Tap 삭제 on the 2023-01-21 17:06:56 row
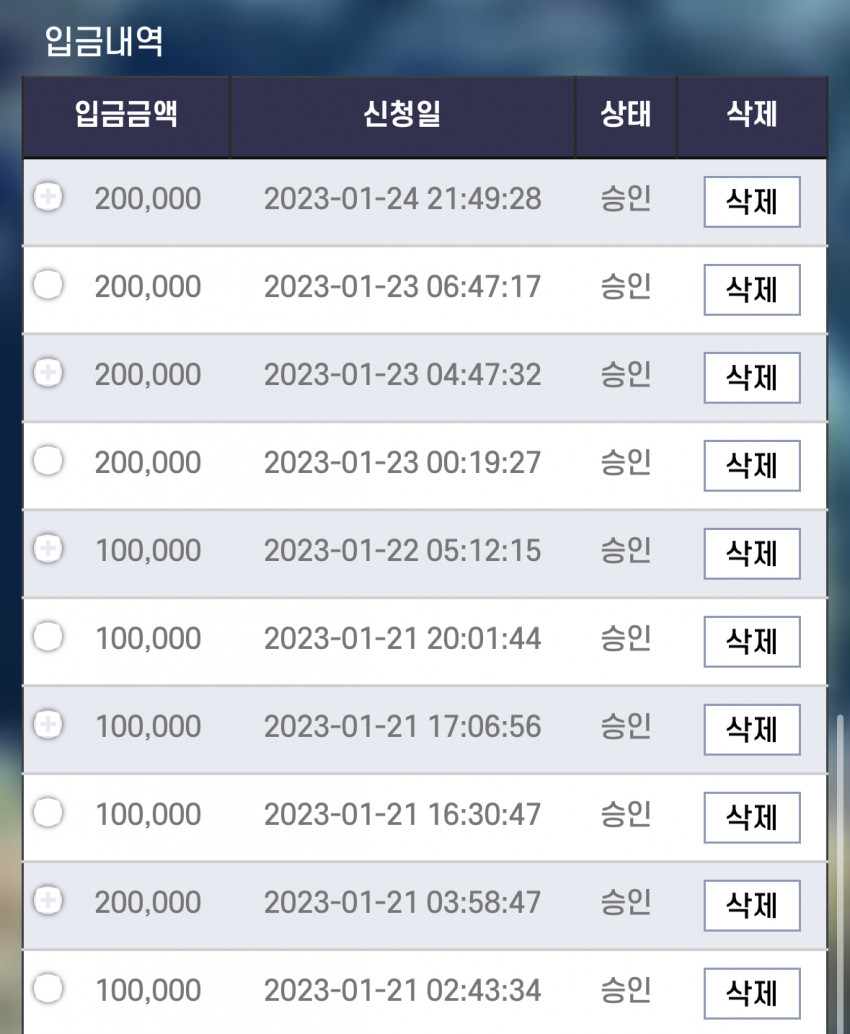Screen dimensions: 850x1034 coord(752,730)
